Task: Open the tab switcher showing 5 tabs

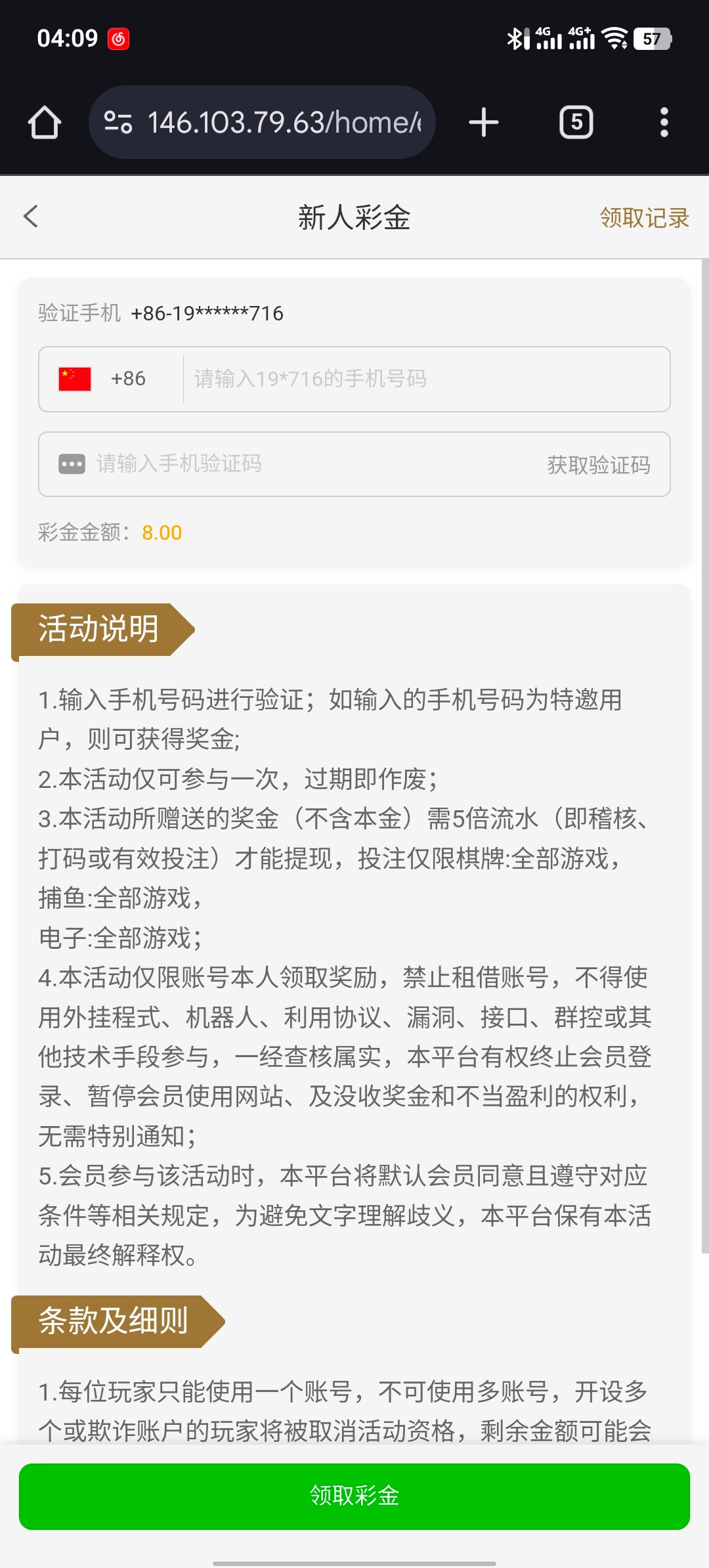Action: [x=576, y=123]
